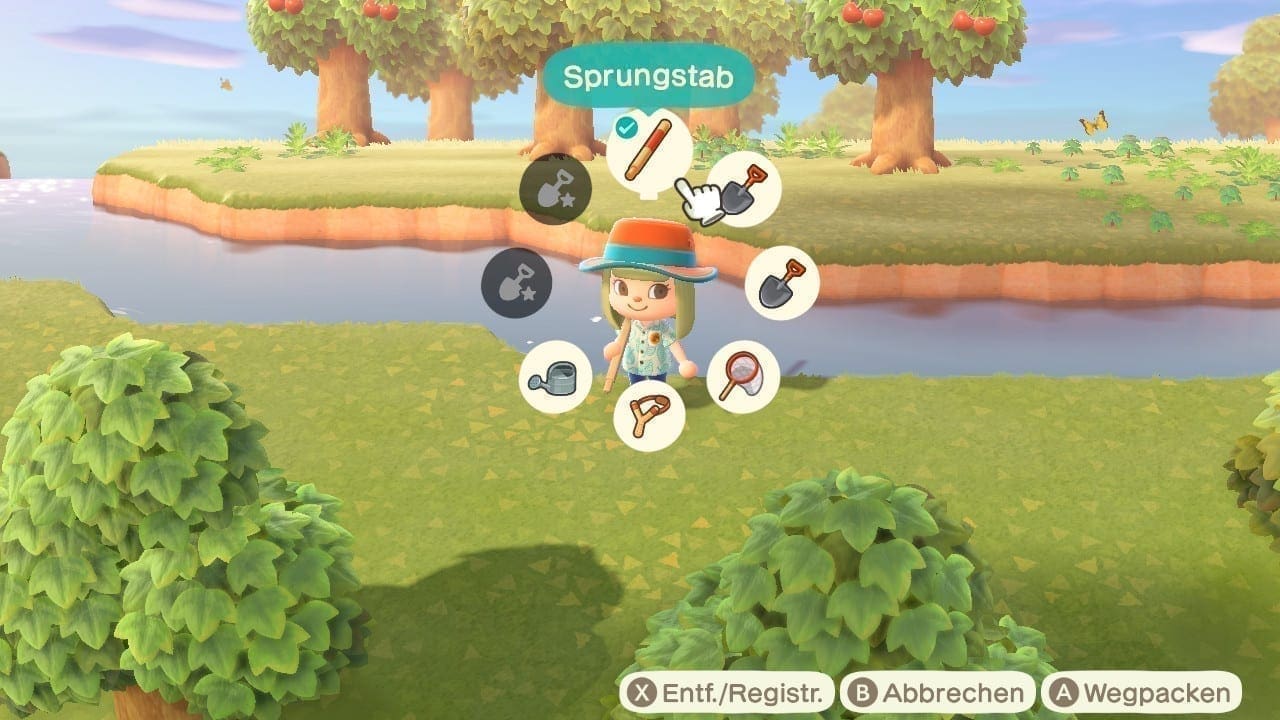Put the tool away with Wegpacken
1280x720 pixels.
coord(1141,693)
